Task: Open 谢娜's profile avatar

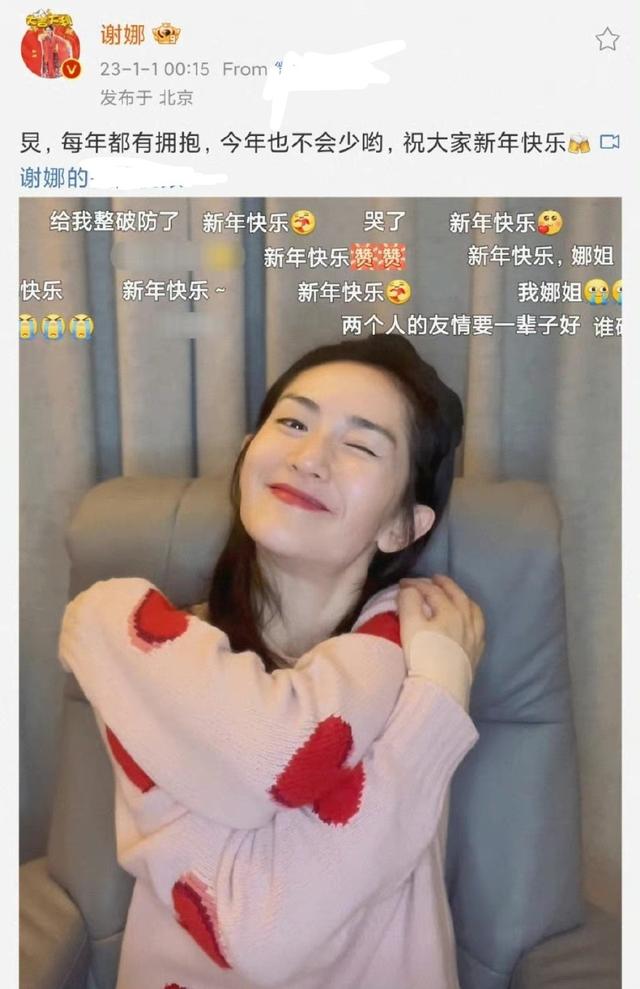Action: click(51, 47)
